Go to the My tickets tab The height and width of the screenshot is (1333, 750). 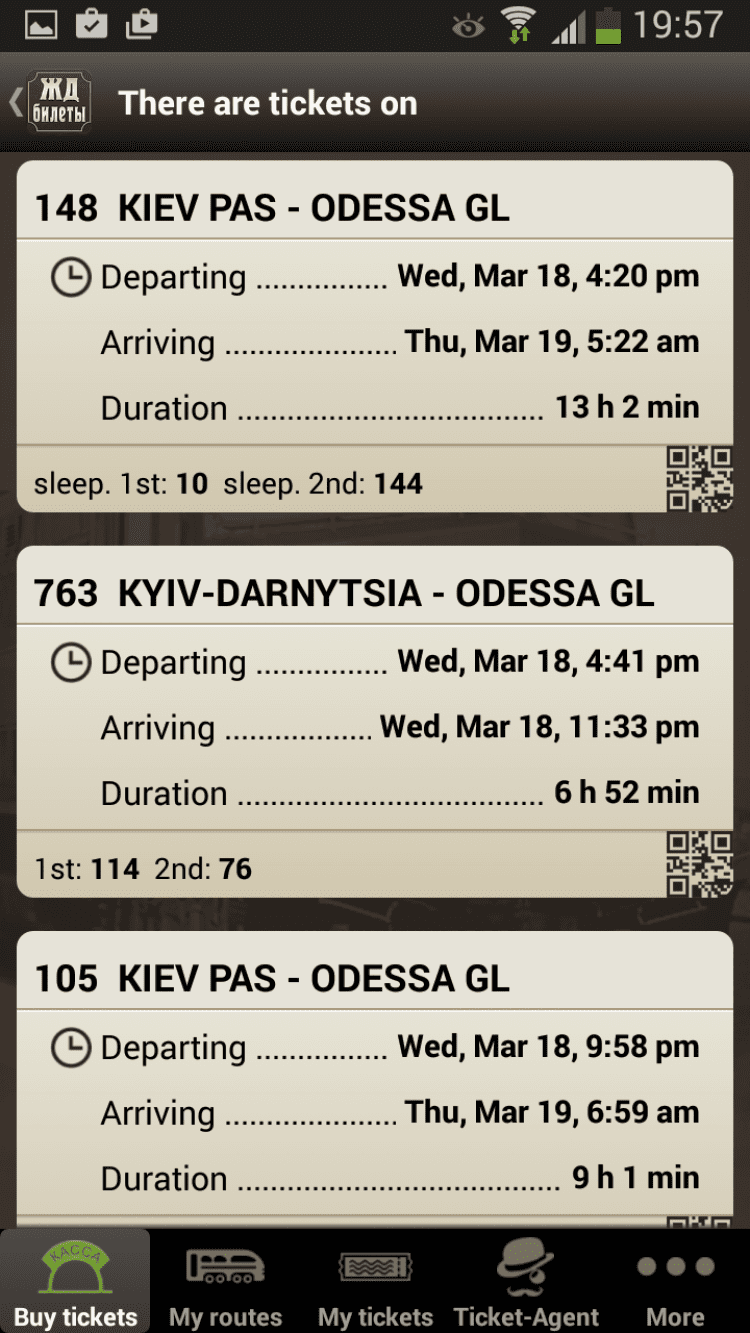[x=375, y=1282]
